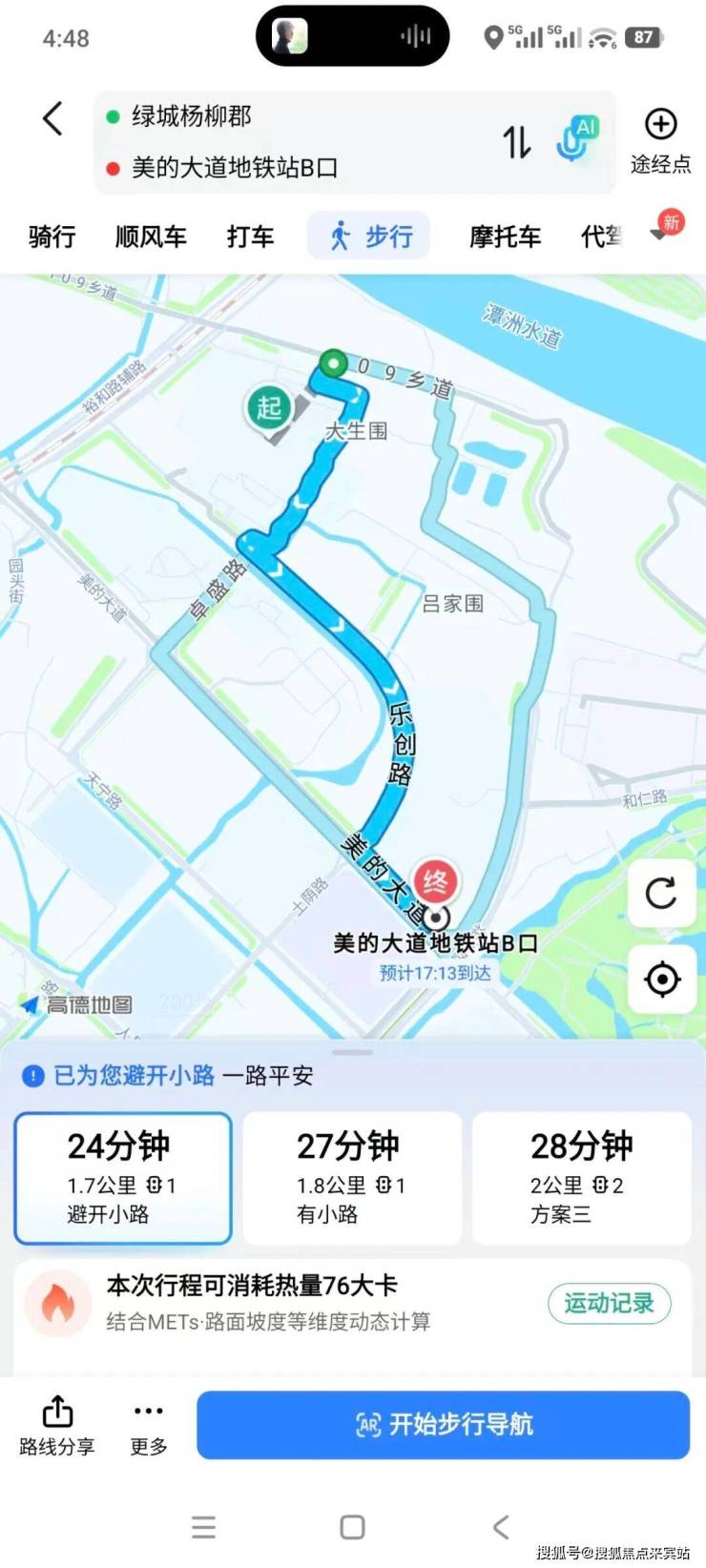Choose the 24分钟 避开小路 route

(123, 1178)
